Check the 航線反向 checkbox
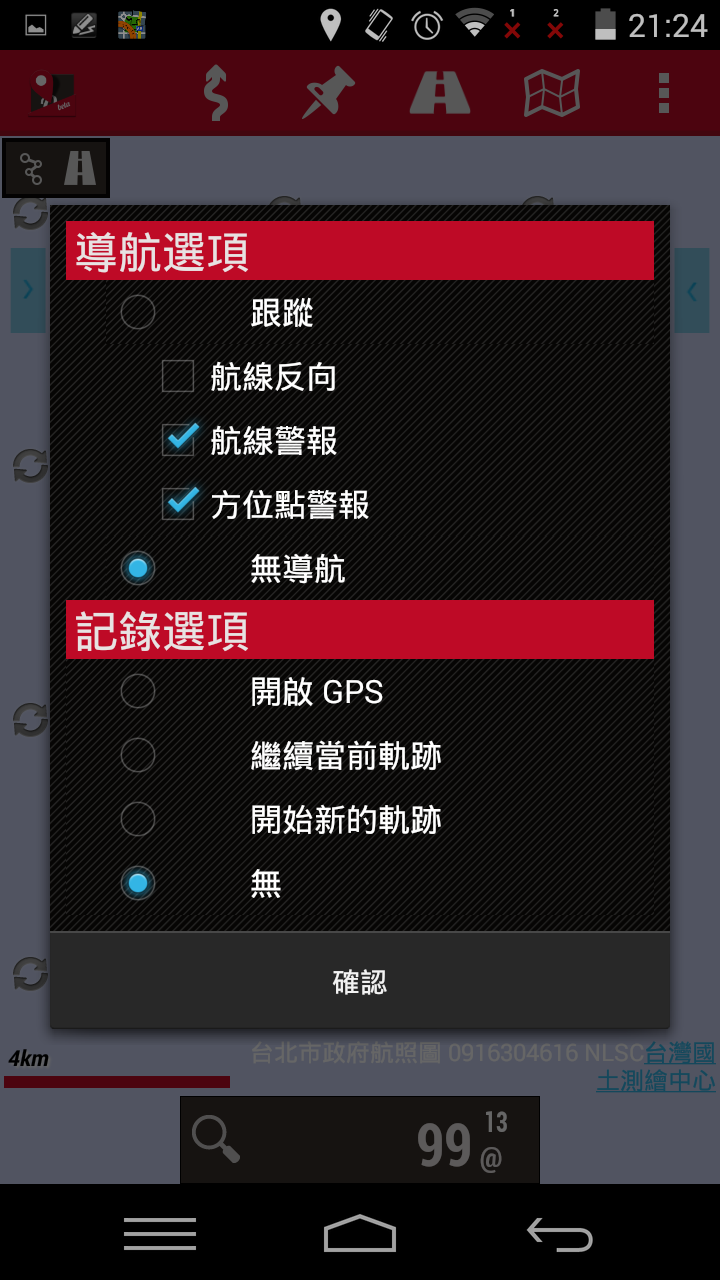The height and width of the screenshot is (1280, 720). point(178,377)
